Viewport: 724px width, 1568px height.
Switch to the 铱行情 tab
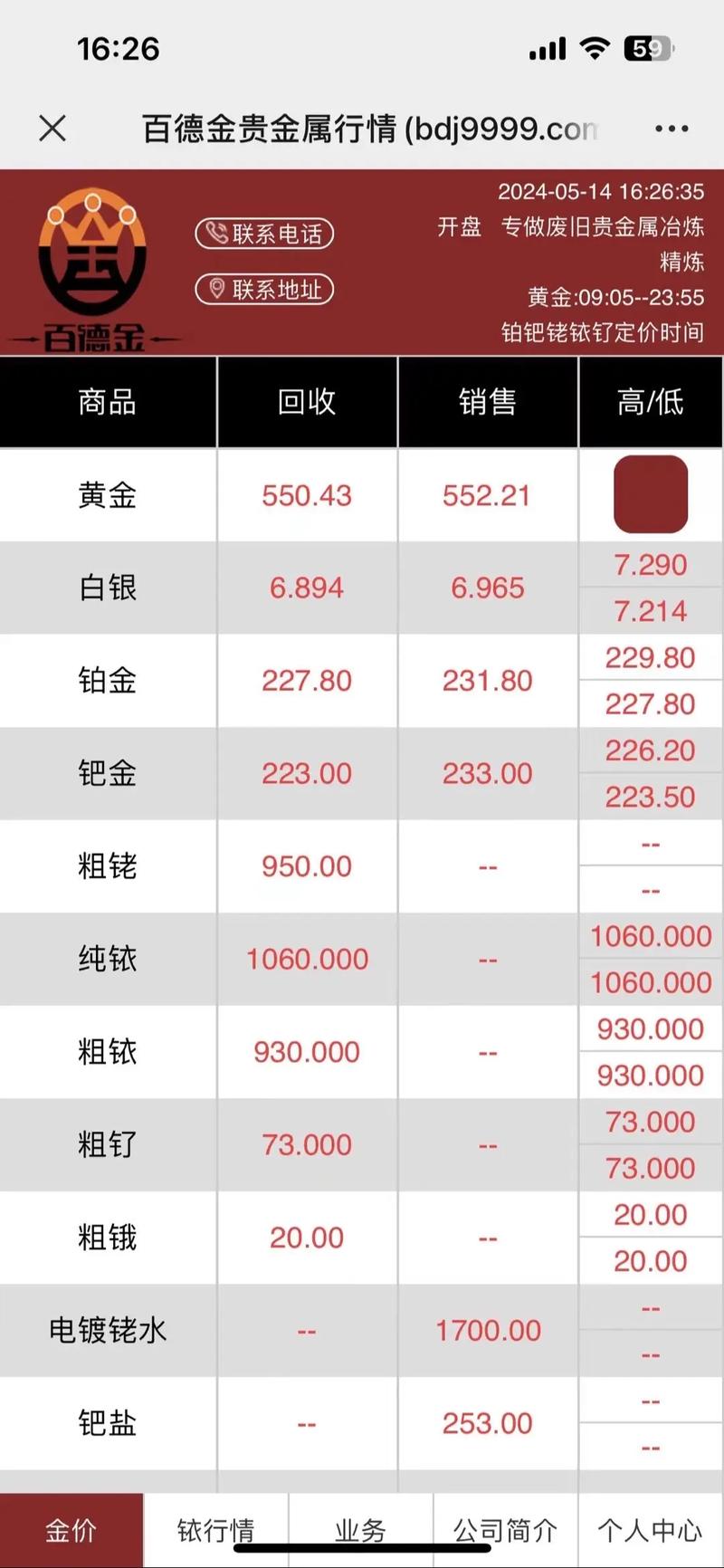pos(215,1530)
